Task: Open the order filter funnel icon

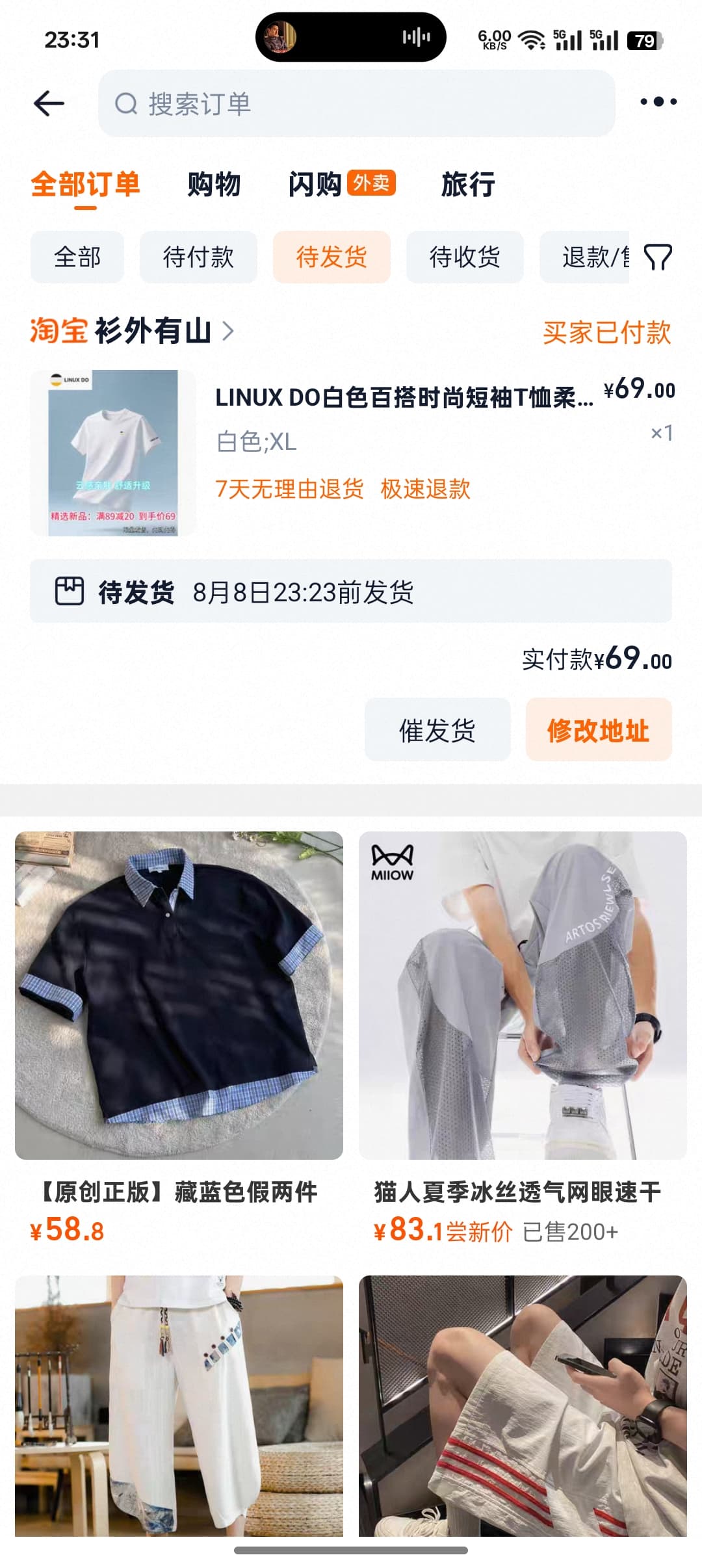Action: [657, 257]
